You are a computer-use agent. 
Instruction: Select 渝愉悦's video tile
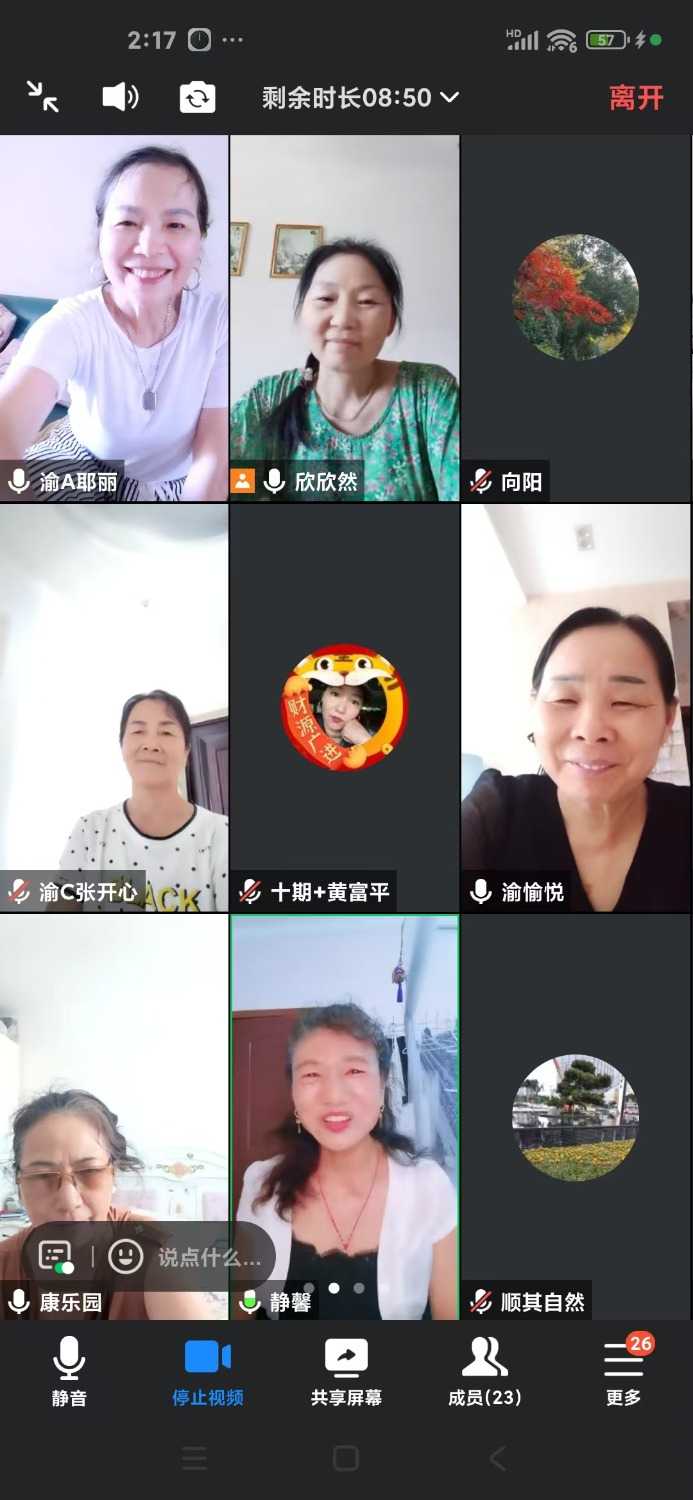coord(576,708)
